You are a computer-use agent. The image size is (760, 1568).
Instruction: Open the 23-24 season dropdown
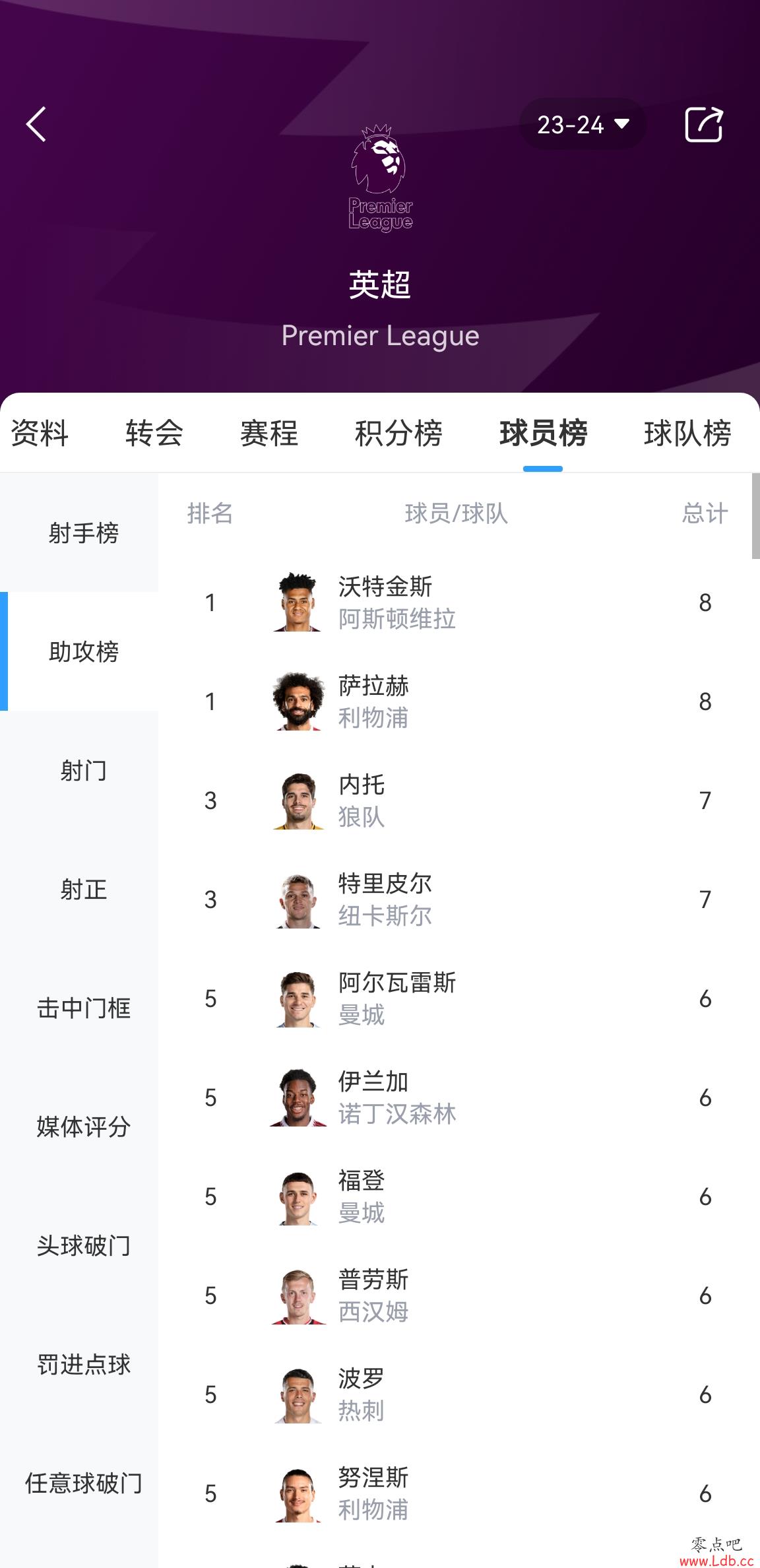[583, 124]
